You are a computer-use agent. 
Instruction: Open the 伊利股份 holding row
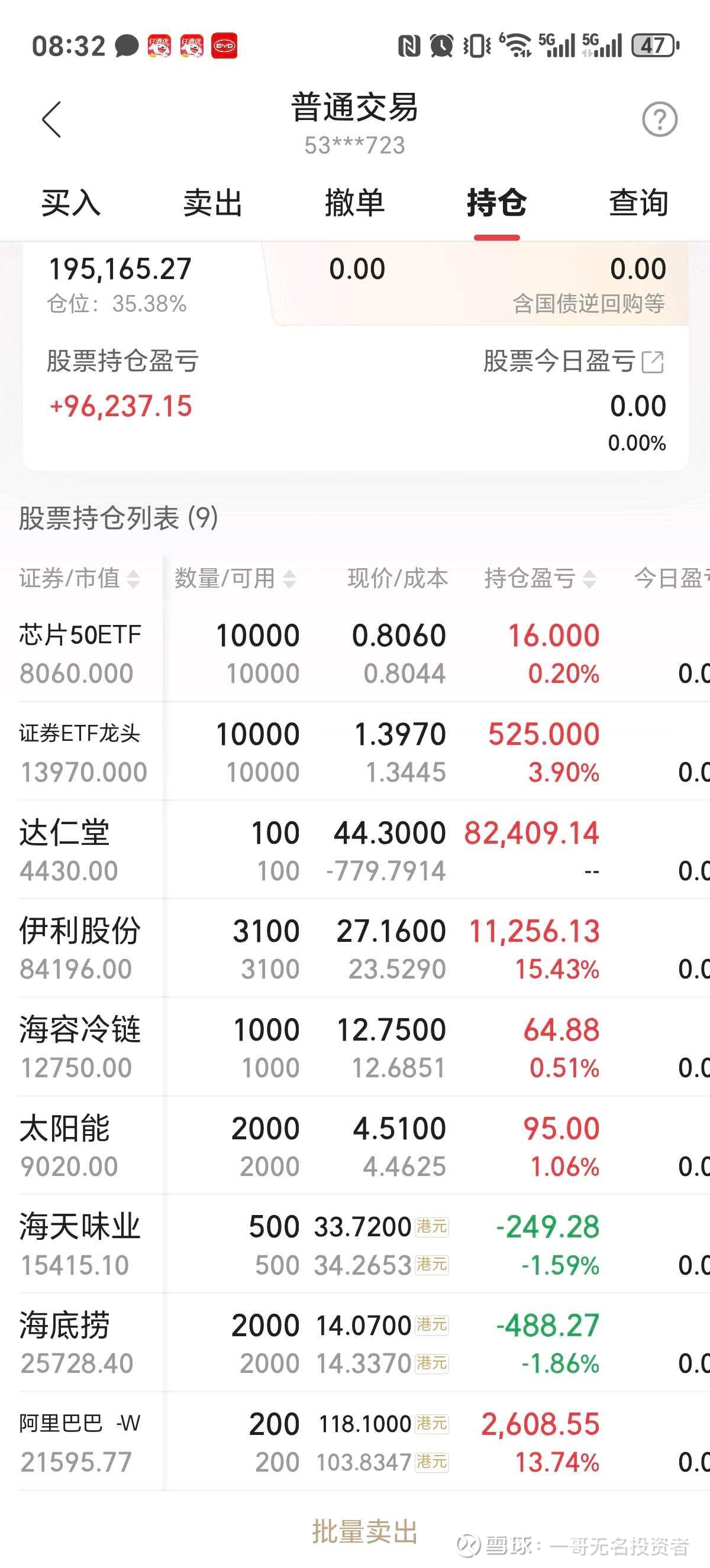(355, 949)
